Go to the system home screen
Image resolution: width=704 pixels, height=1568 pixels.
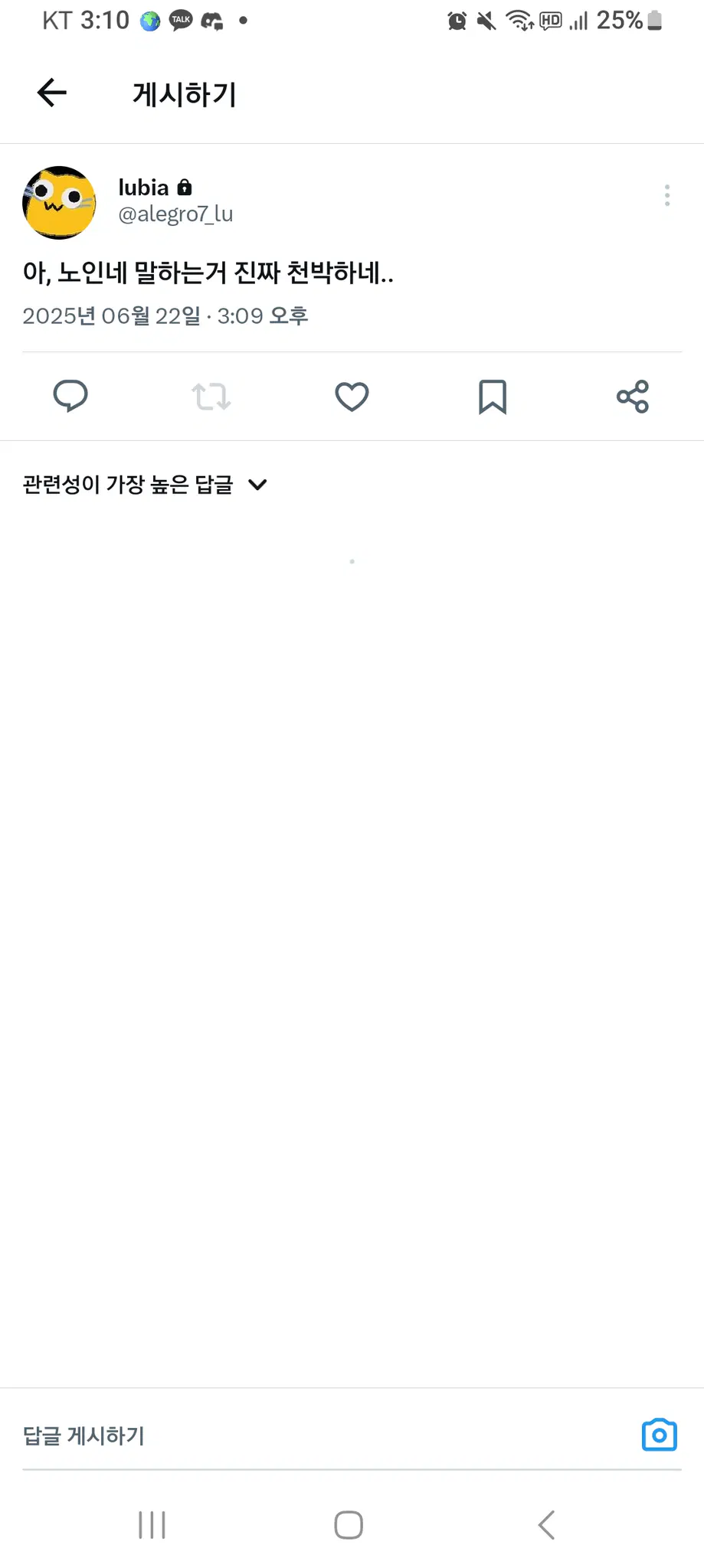pos(349,1525)
